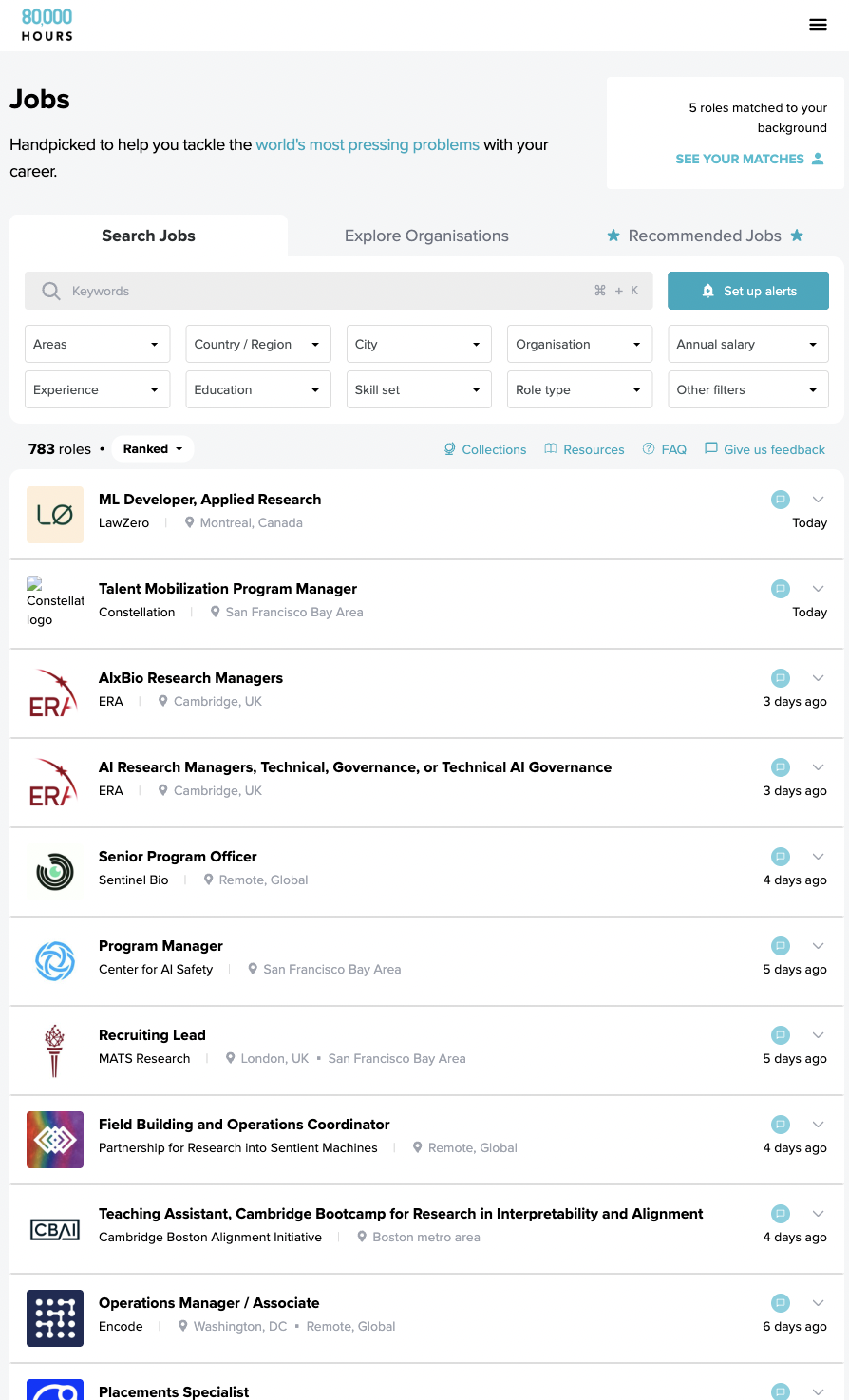The image size is (849, 1400).
Task: Open the Country / Region dropdown
Action: coord(258,344)
